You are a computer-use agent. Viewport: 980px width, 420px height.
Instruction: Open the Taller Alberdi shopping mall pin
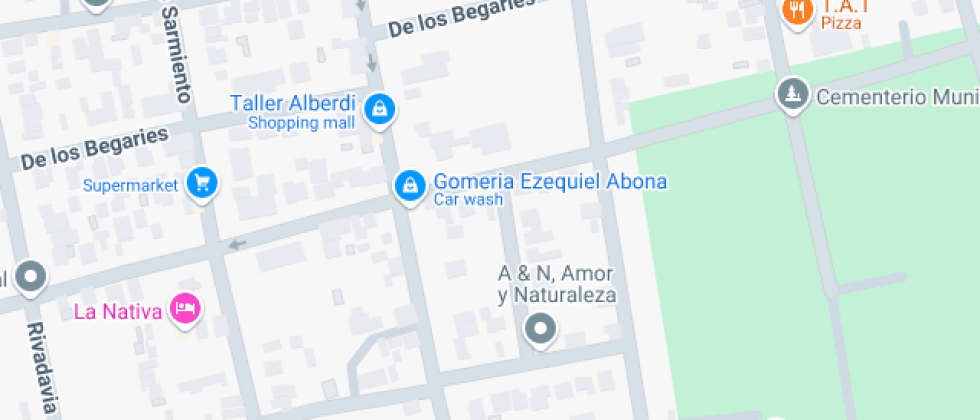[379, 109]
